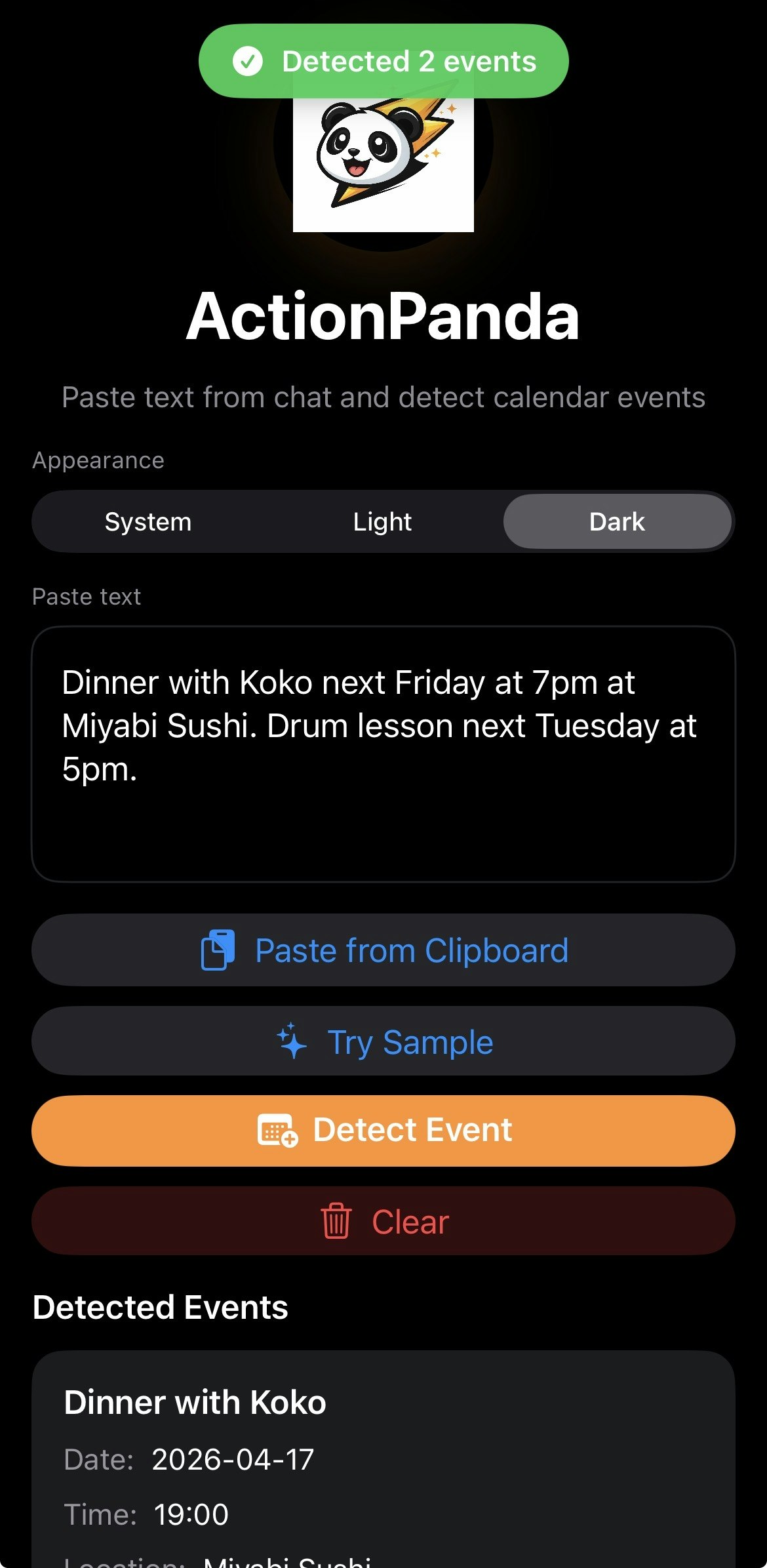Viewport: 767px width, 1568px height.
Task: Open the Dinner with Koko event card
Action: click(x=383, y=1456)
